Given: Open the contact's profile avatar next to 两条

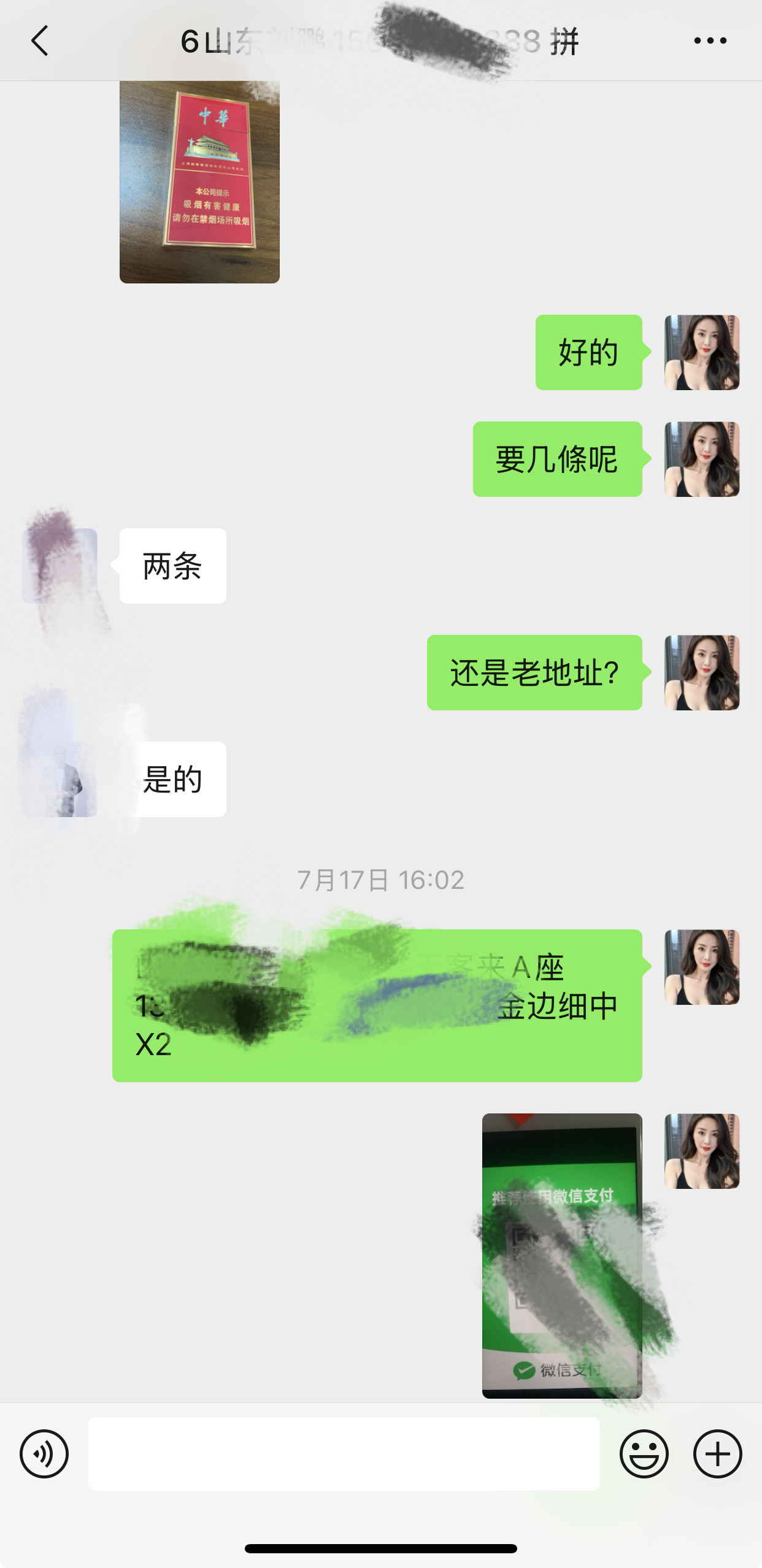Looking at the screenshot, I should (x=59, y=566).
